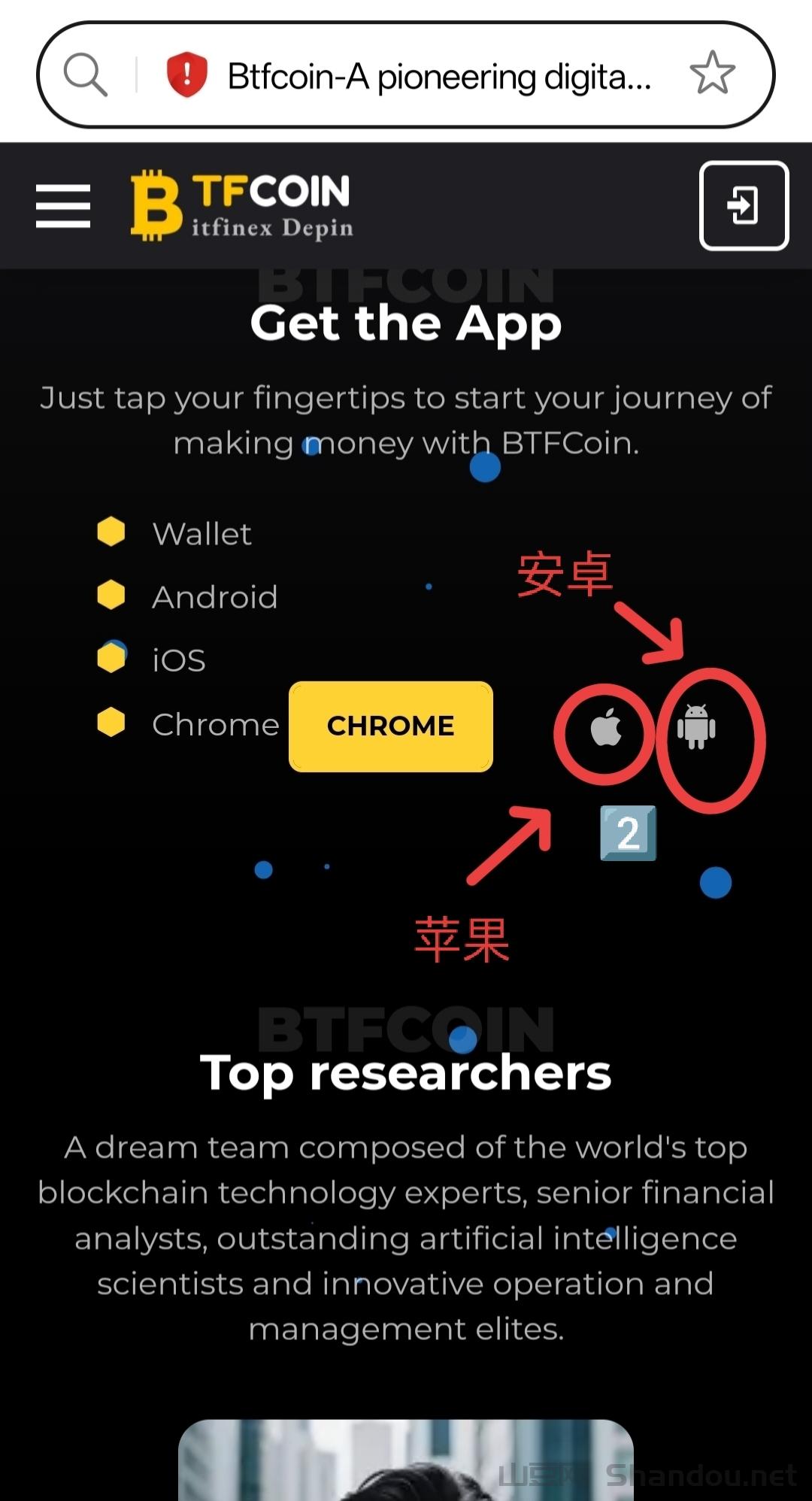
Task: View the site security warning shield
Action: pyautogui.click(x=186, y=74)
